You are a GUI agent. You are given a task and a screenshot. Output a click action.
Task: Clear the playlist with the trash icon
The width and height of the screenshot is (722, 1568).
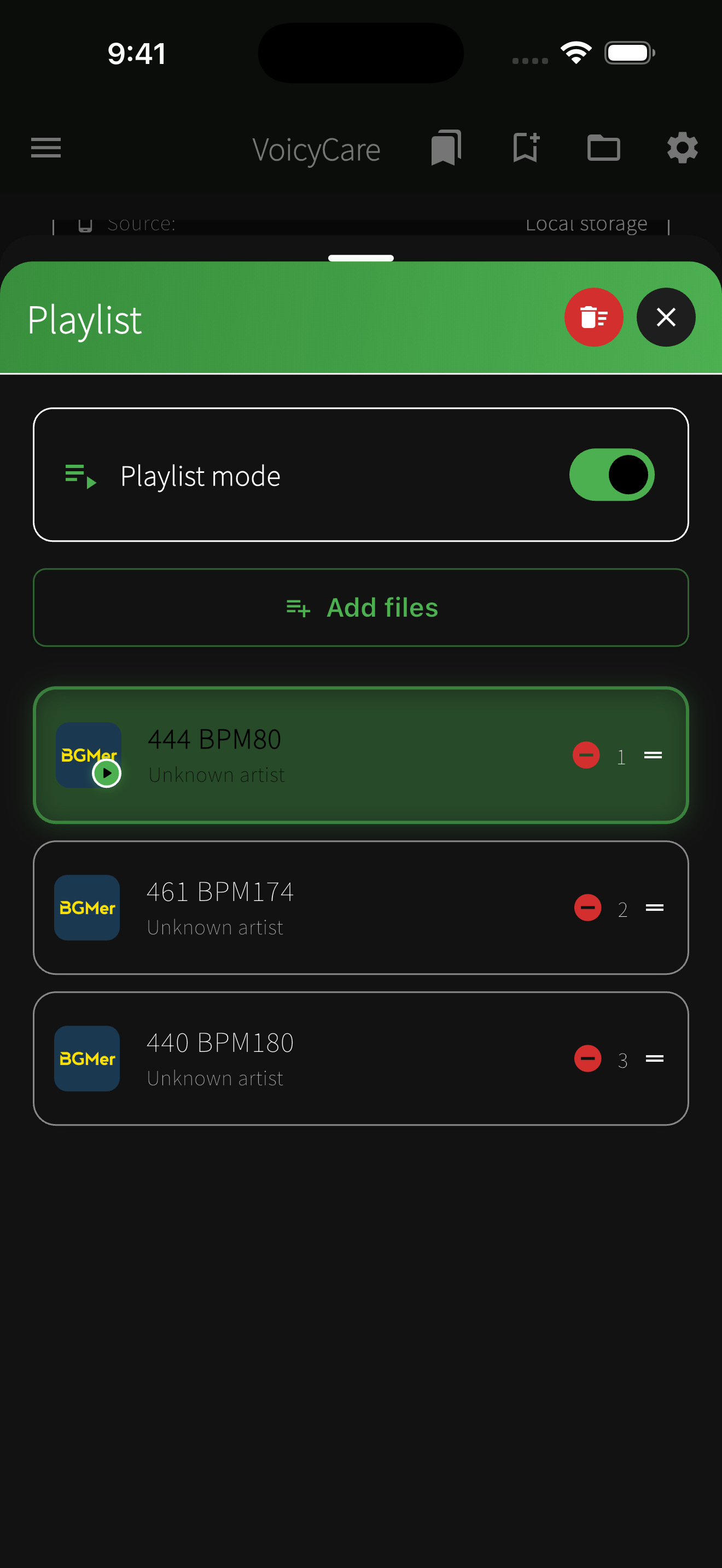[x=594, y=317]
